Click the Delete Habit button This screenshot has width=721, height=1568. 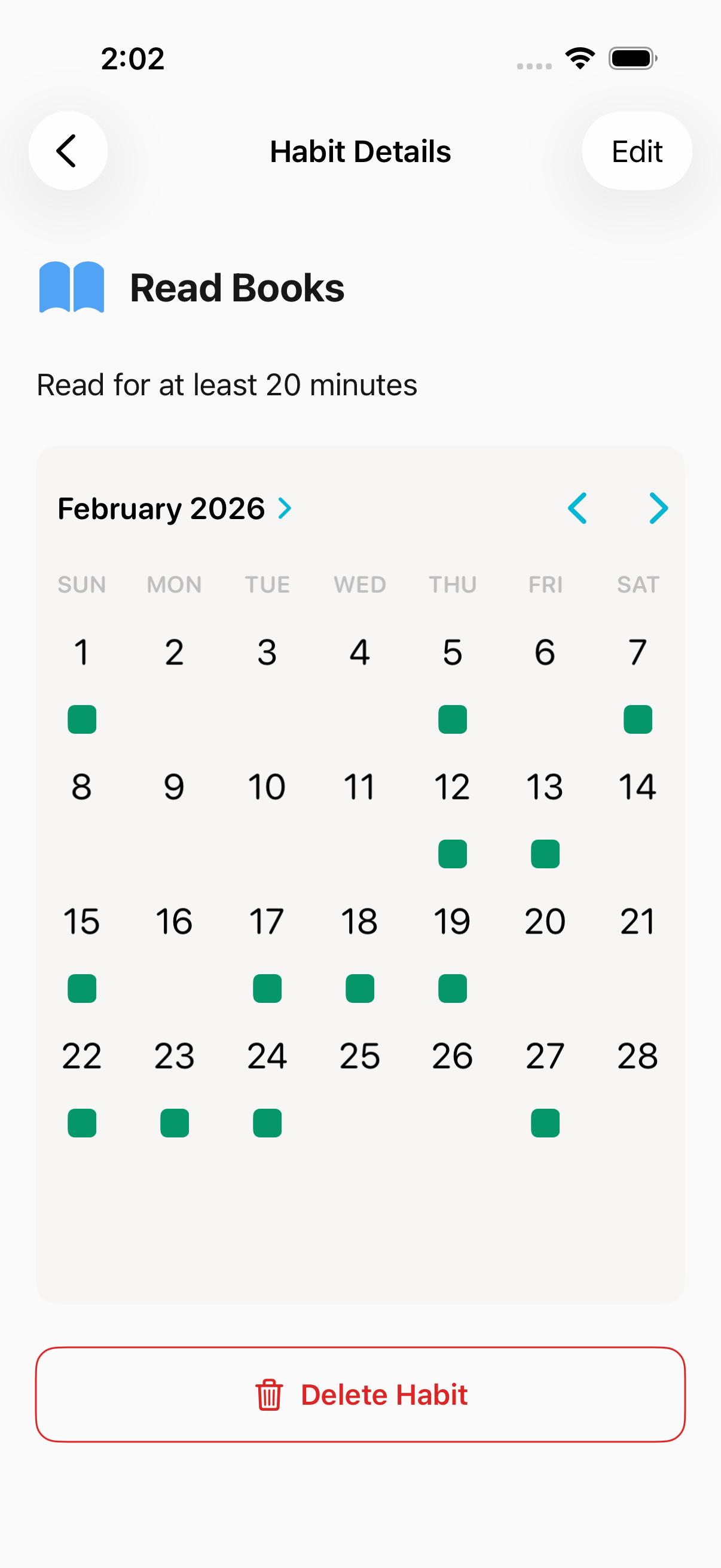(x=360, y=1395)
